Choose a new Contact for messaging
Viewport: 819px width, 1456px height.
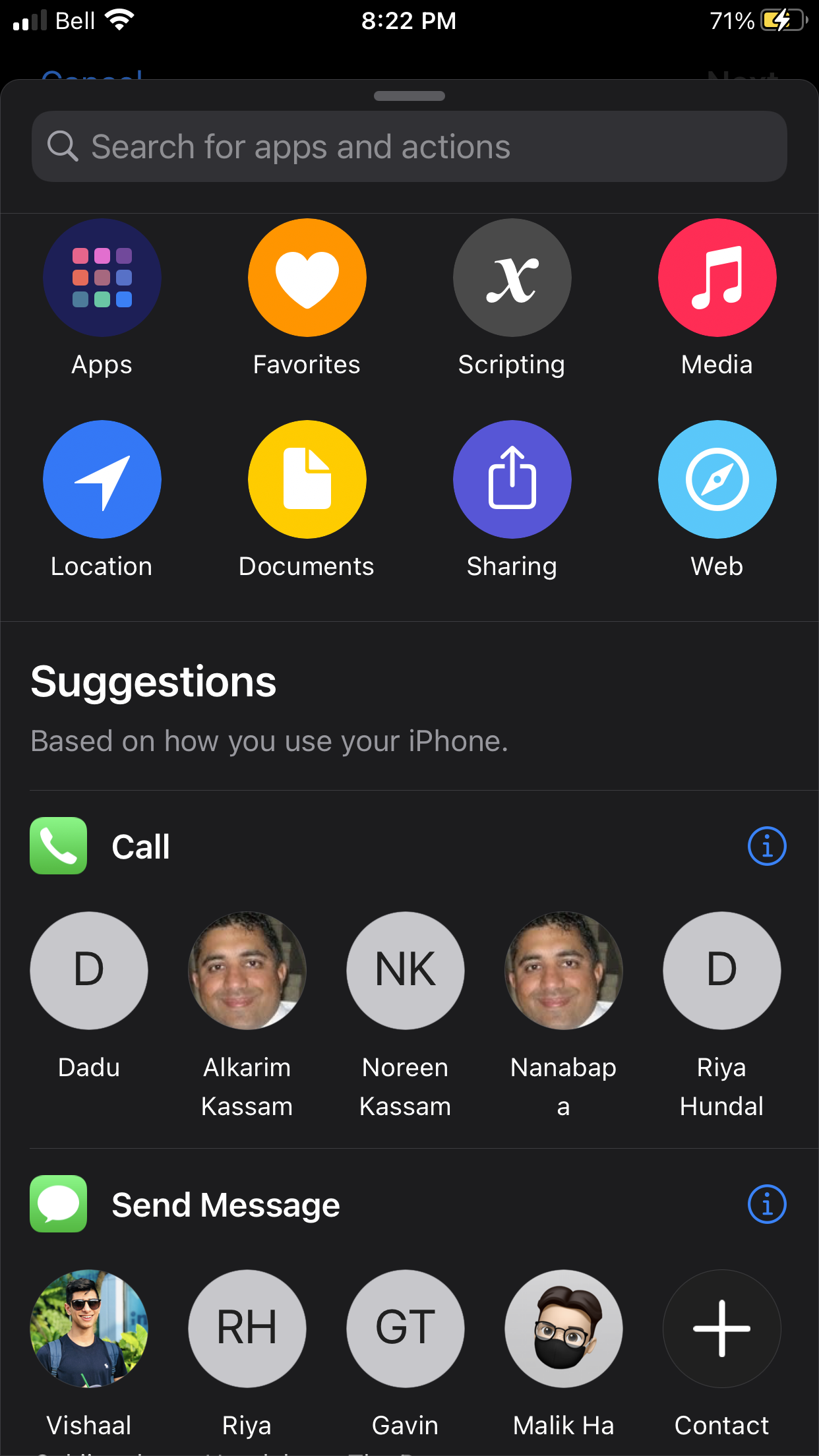(x=721, y=1329)
